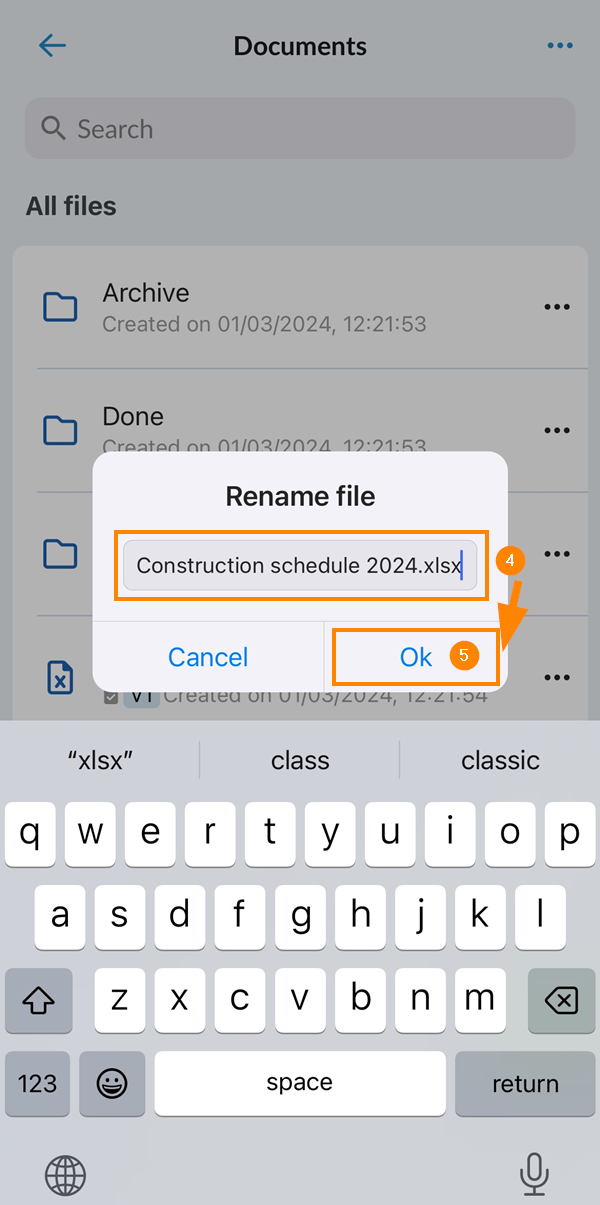Tap the return key on the keyboard
This screenshot has width=600, height=1205.
pyautogui.click(x=525, y=1084)
